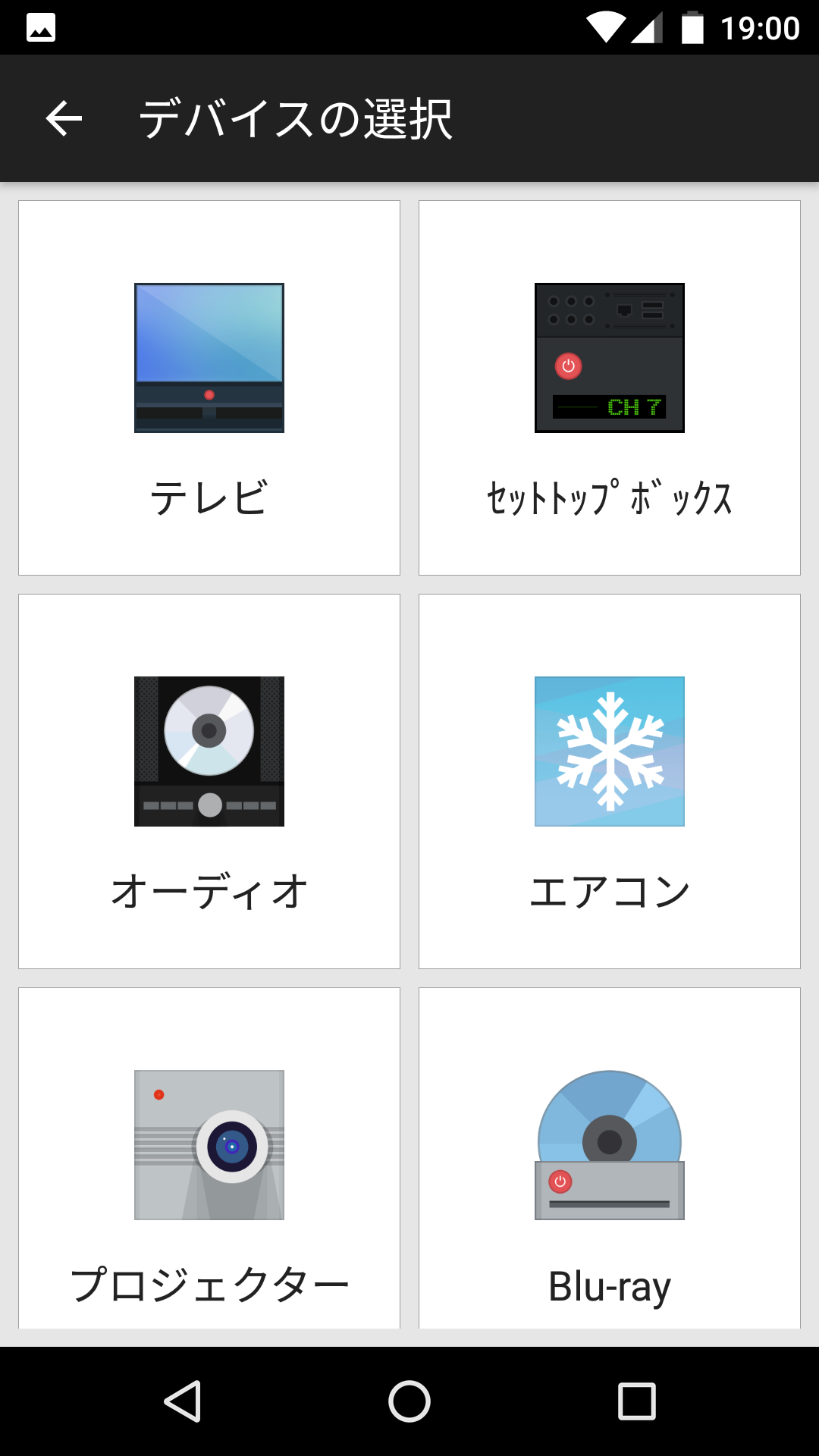Pick the エアコン device card
Image resolution: width=819 pixels, height=1456 pixels.
pos(610,781)
